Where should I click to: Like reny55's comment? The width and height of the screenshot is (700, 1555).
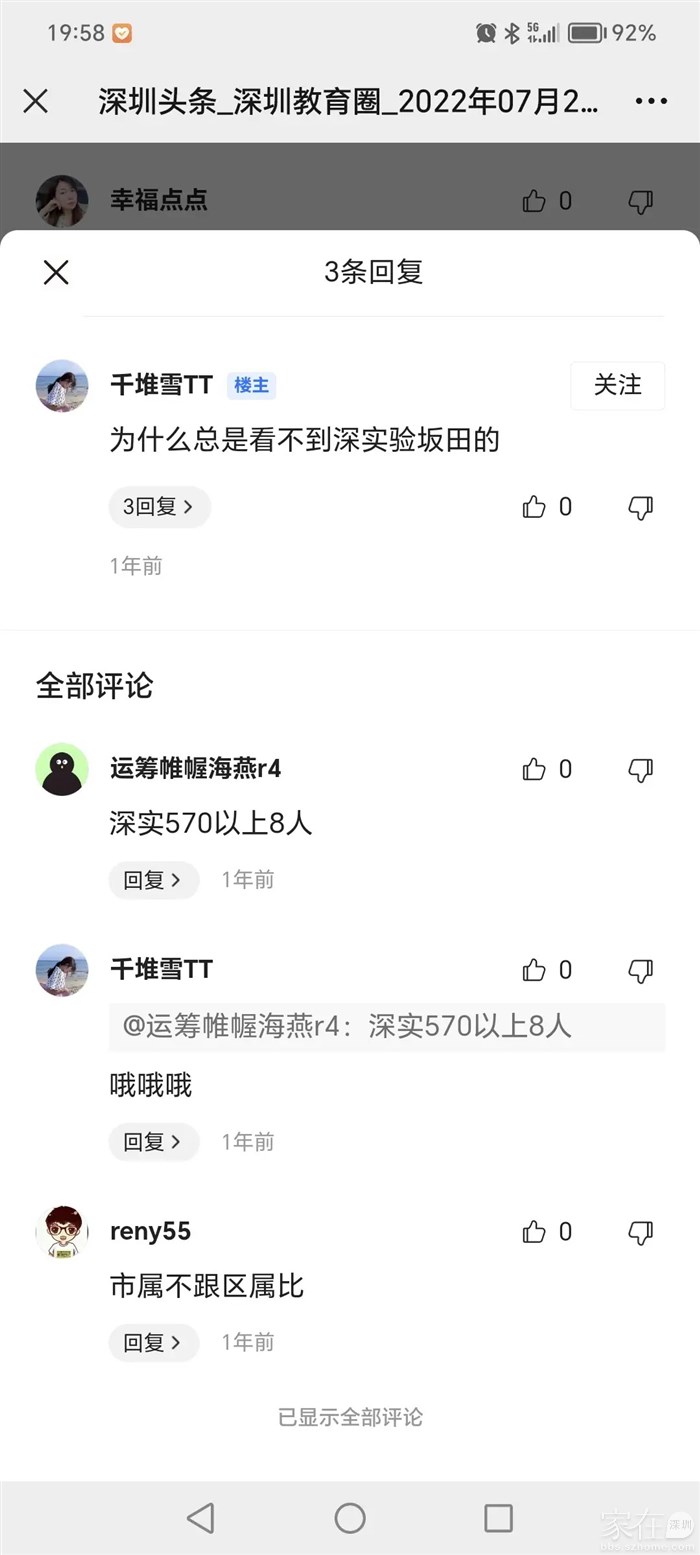(535, 1232)
